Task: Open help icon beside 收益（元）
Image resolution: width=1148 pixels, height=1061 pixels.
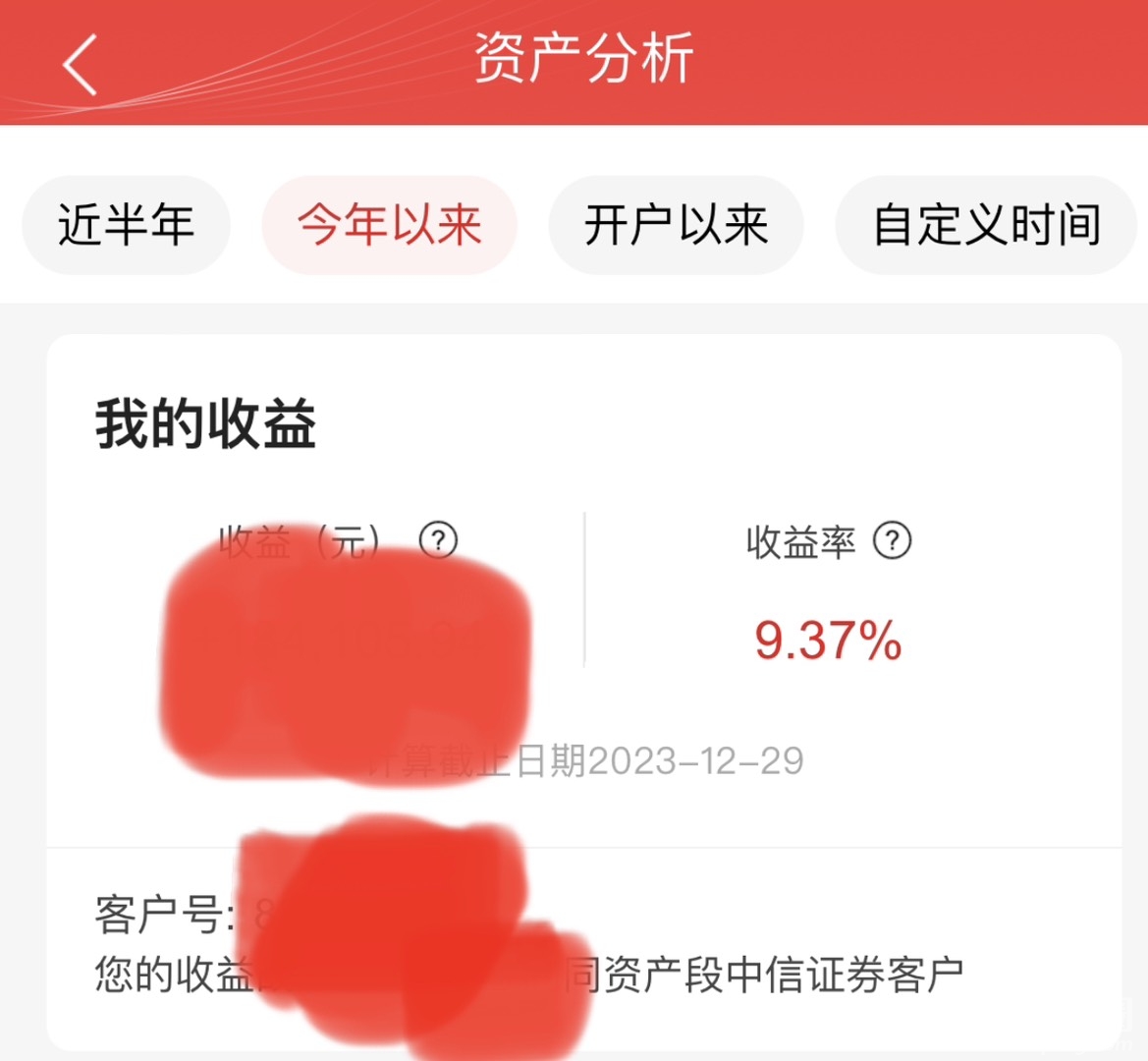Action: pyautogui.click(x=438, y=539)
